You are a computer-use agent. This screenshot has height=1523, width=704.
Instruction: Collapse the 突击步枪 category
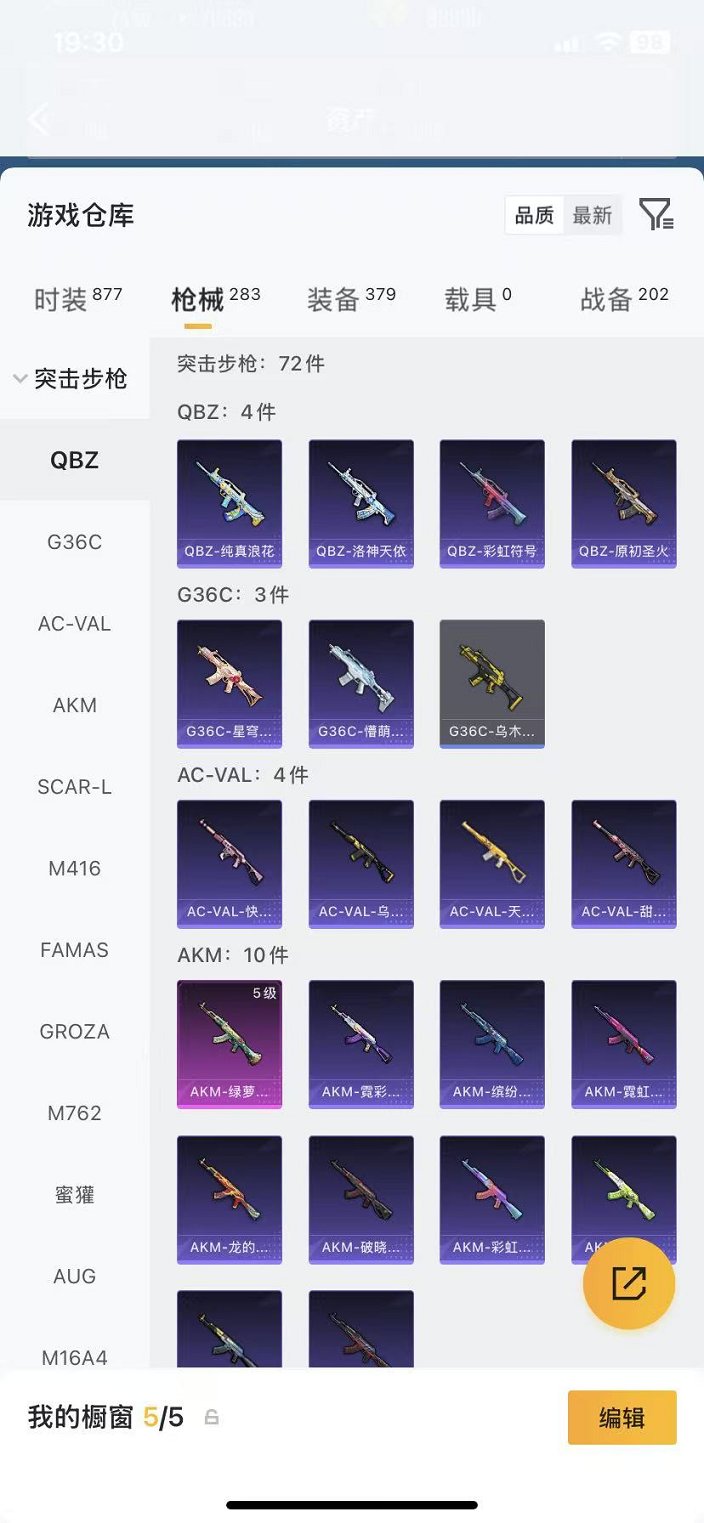pyautogui.click(x=70, y=379)
